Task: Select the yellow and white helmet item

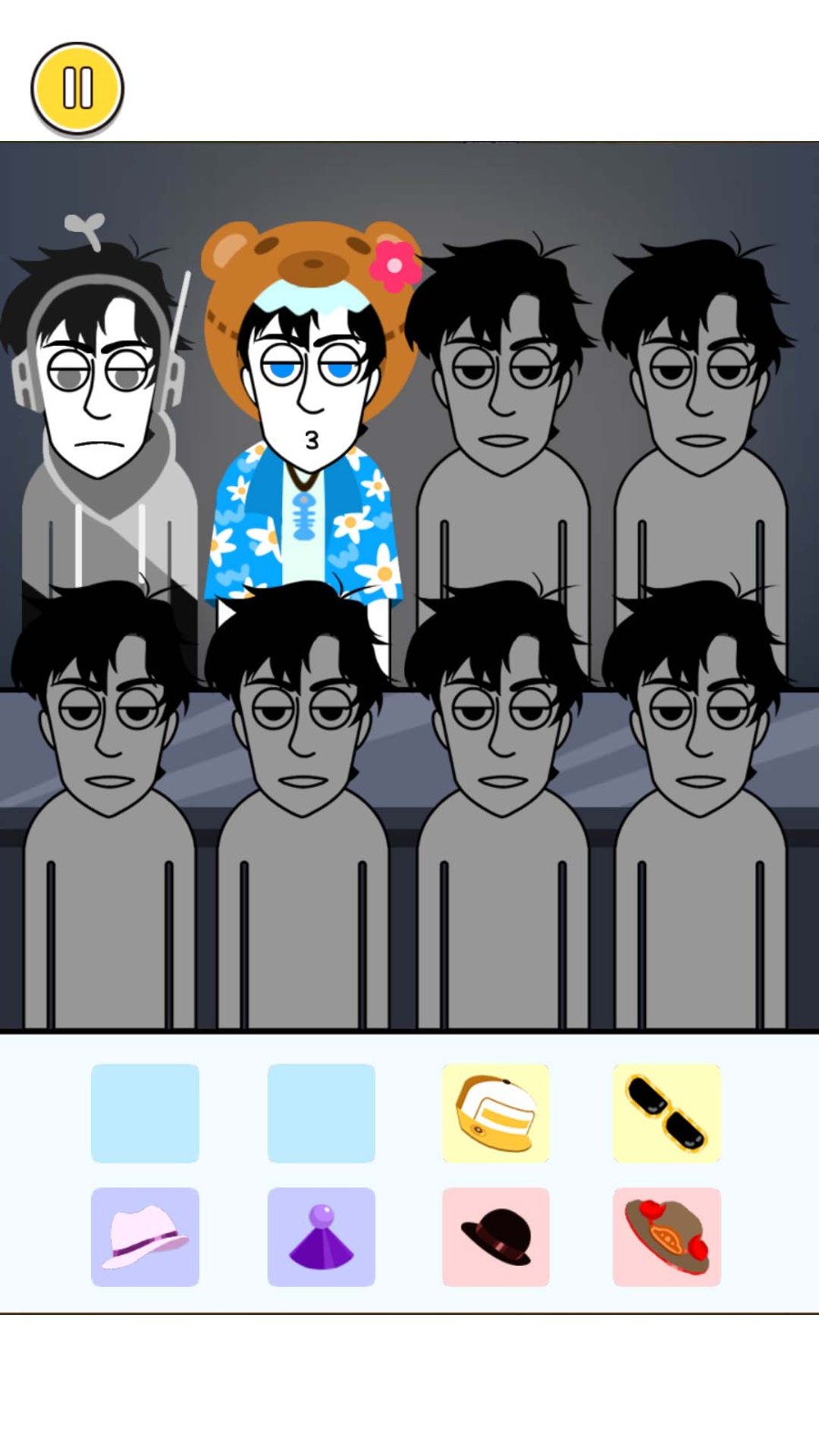Action: pos(495,1113)
